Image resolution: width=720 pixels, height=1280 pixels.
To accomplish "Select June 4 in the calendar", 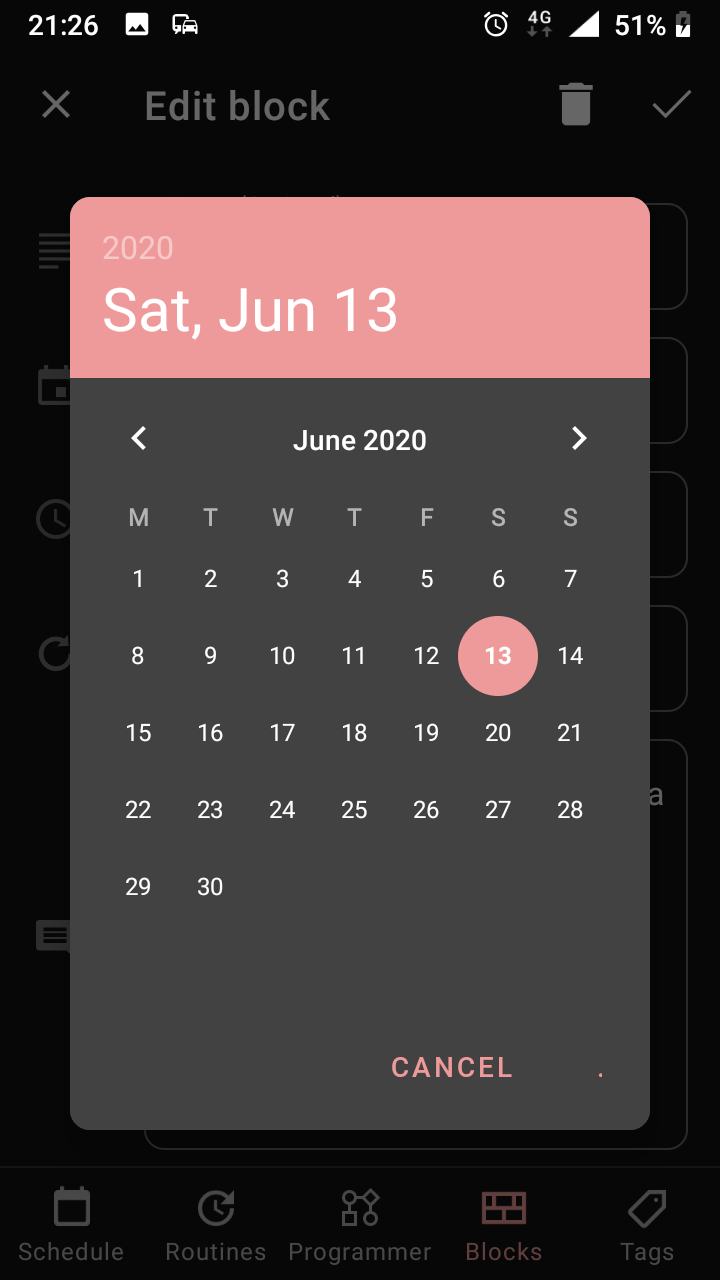I will 354,578.
